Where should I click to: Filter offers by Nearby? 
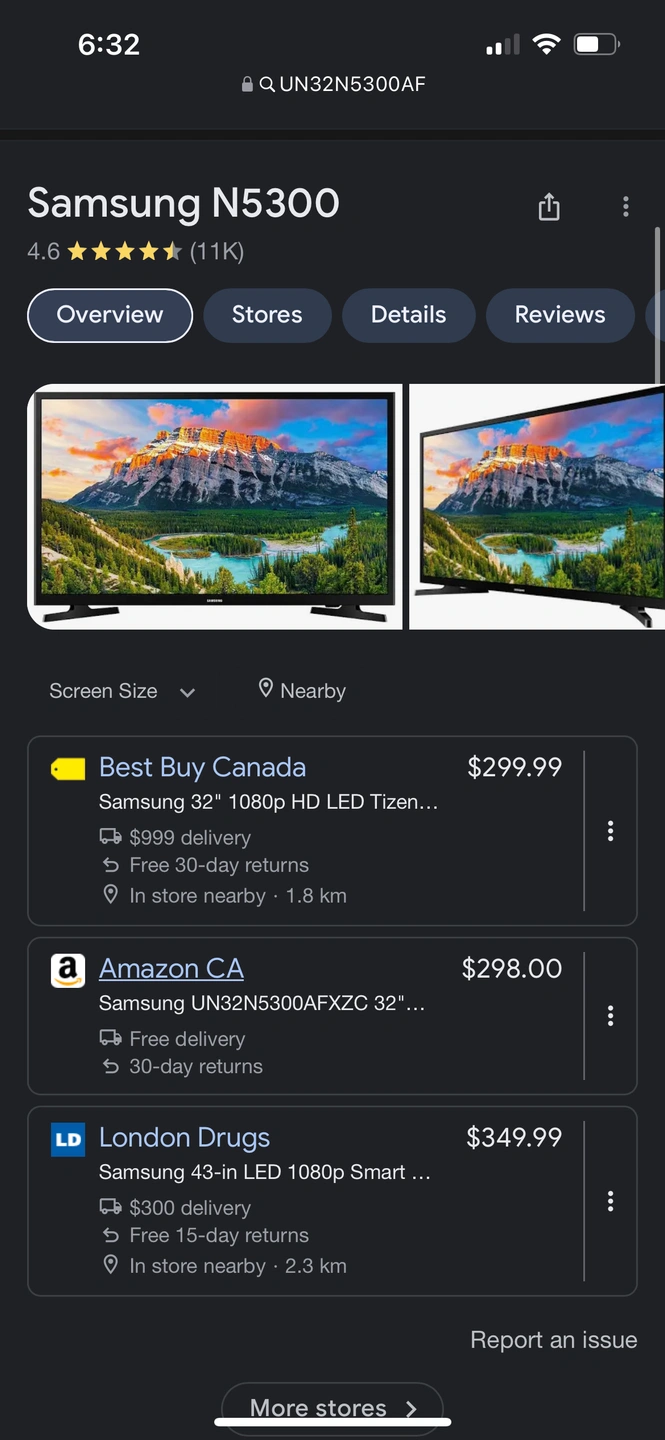click(x=301, y=691)
